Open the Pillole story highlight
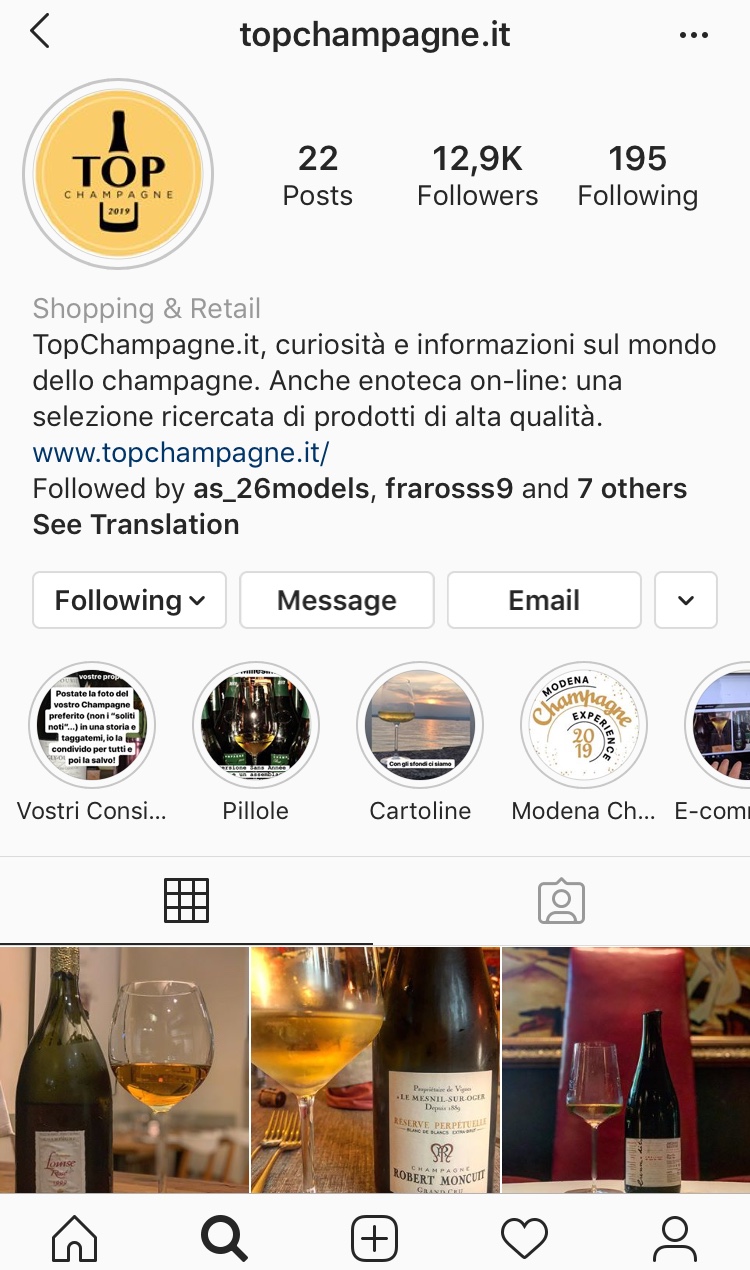This screenshot has width=750, height=1270. pyautogui.click(x=256, y=725)
